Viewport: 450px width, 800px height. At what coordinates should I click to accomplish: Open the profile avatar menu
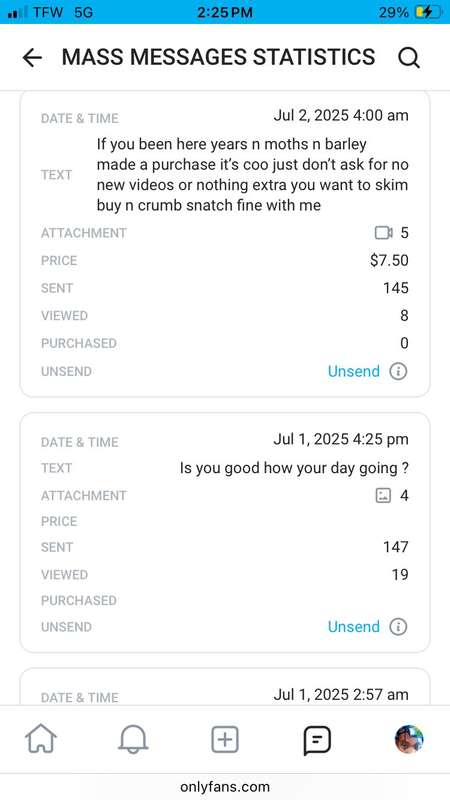(x=409, y=739)
